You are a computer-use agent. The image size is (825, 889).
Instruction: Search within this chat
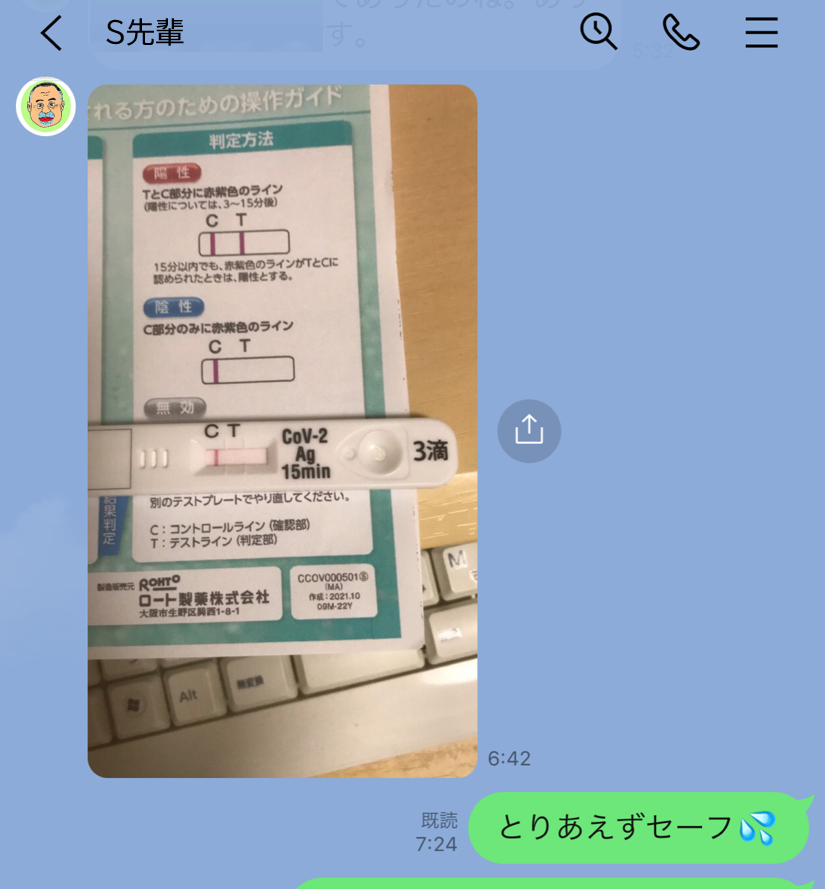(x=598, y=32)
